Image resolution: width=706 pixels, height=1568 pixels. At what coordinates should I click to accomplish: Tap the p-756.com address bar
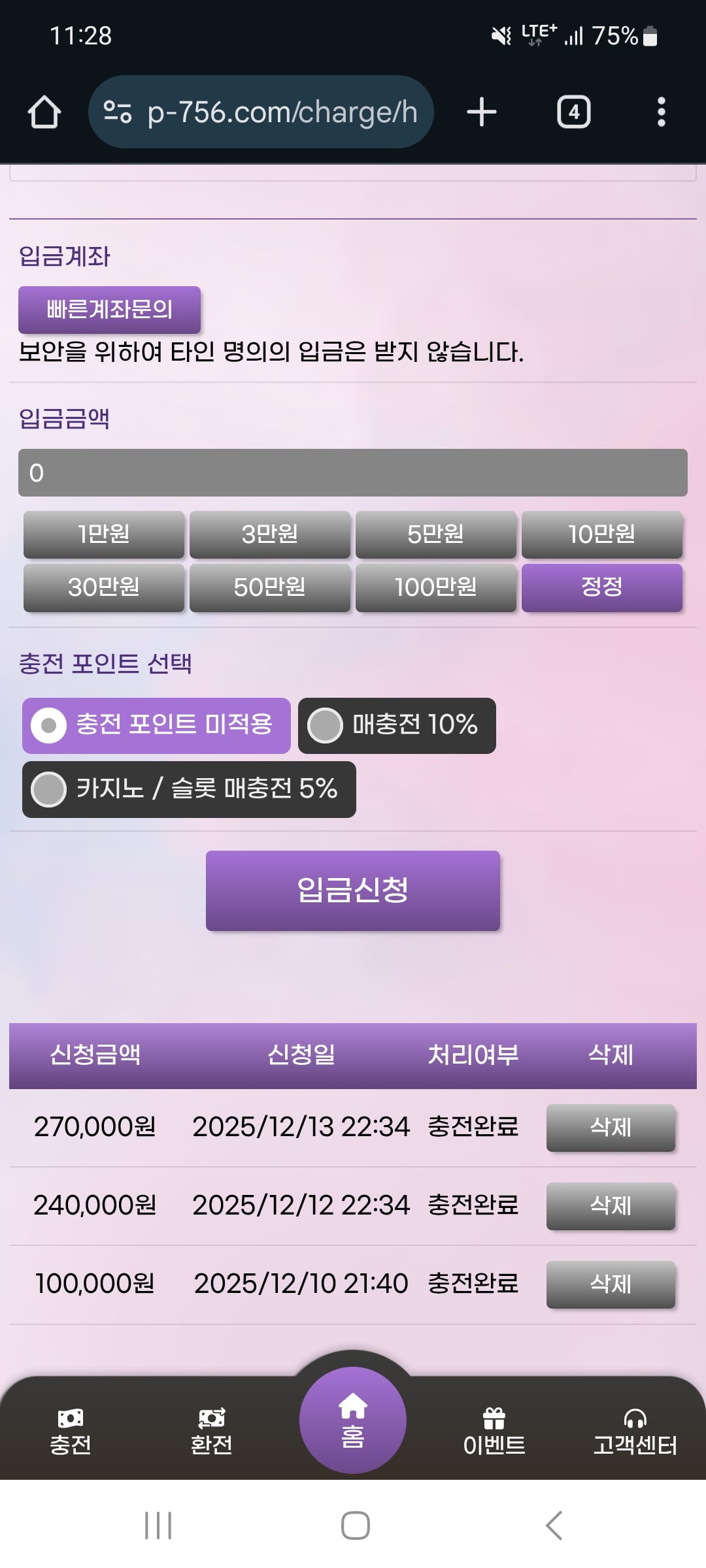click(x=261, y=112)
